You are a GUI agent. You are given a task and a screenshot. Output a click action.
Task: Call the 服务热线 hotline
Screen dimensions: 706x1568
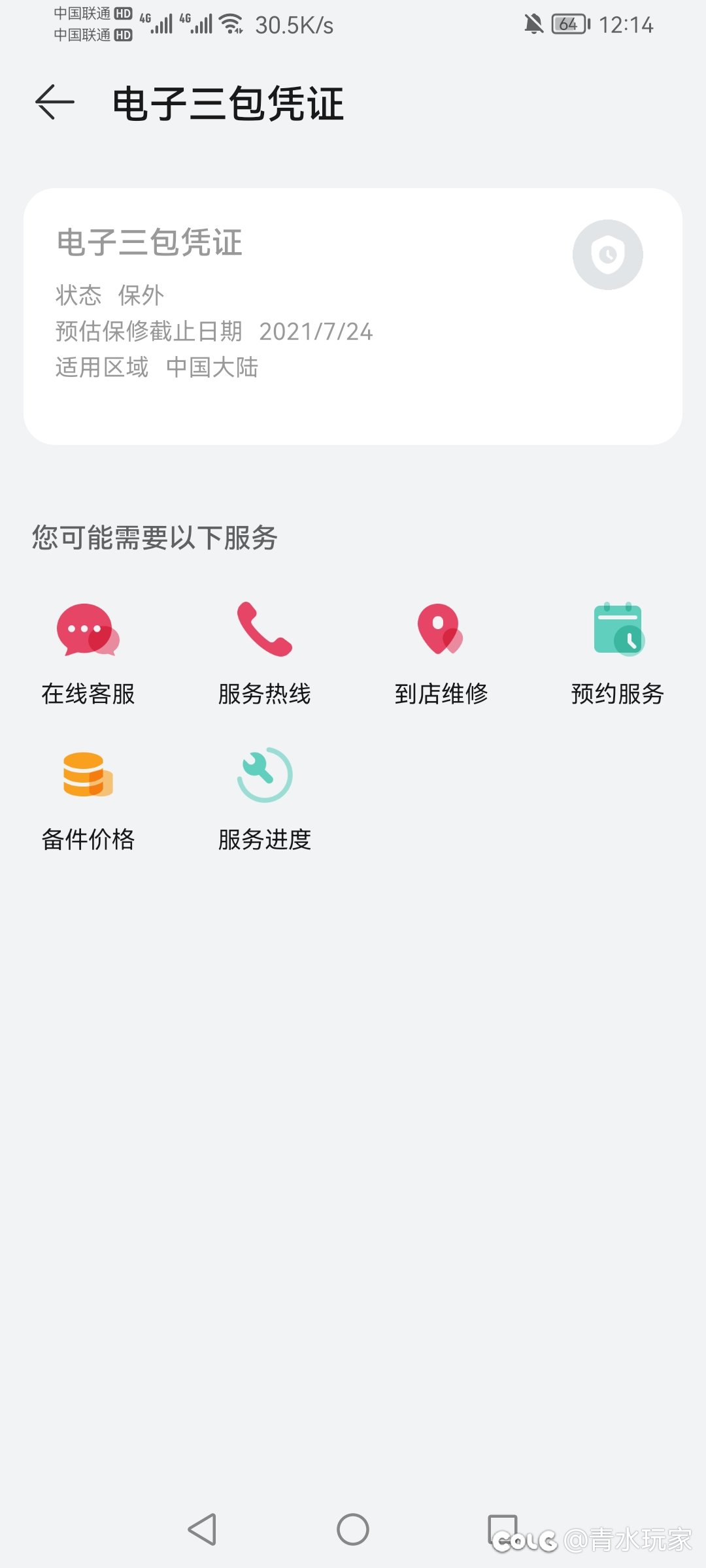point(265,654)
